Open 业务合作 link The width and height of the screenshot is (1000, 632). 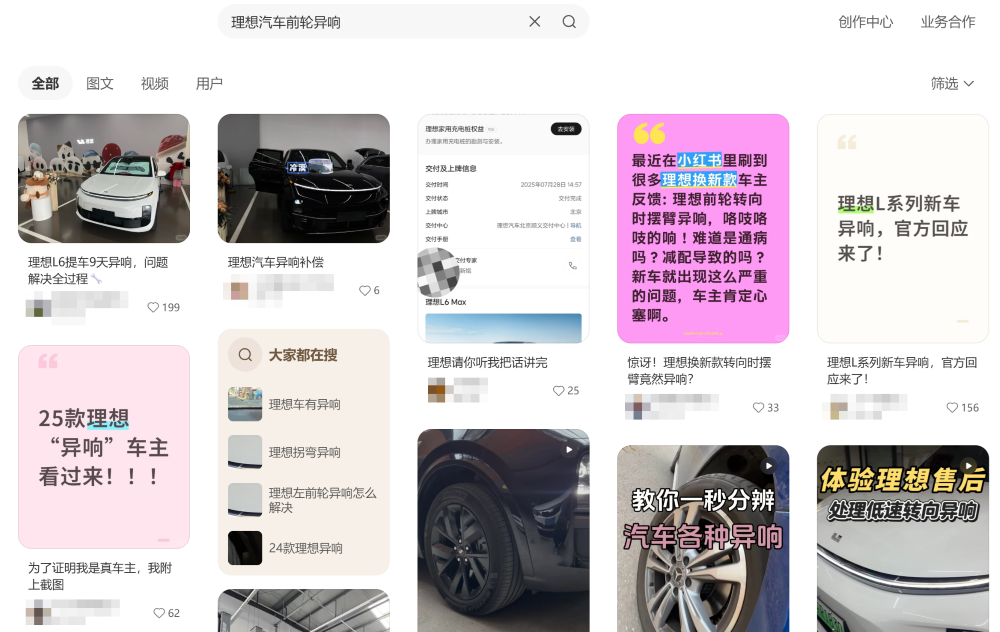[x=947, y=22]
